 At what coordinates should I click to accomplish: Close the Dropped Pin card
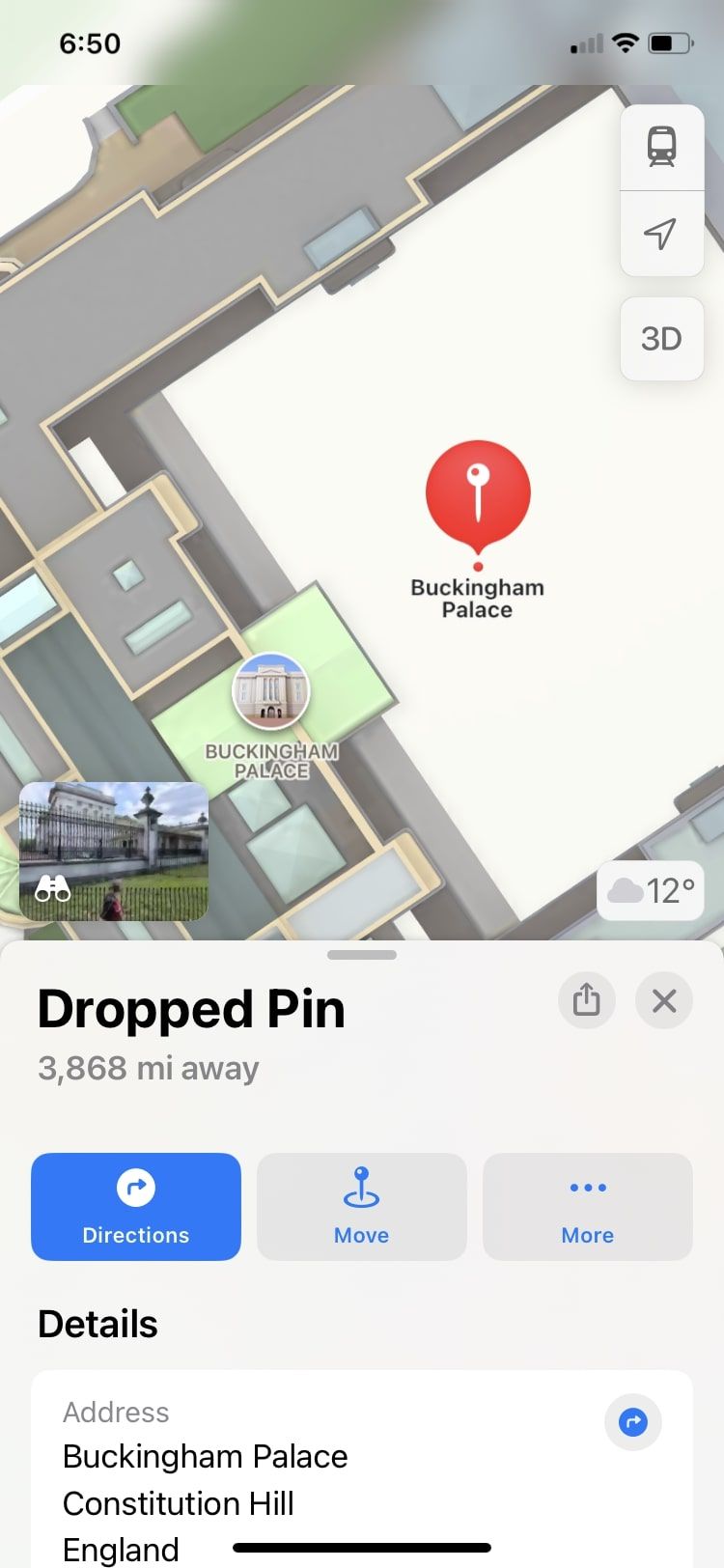[x=664, y=1000]
